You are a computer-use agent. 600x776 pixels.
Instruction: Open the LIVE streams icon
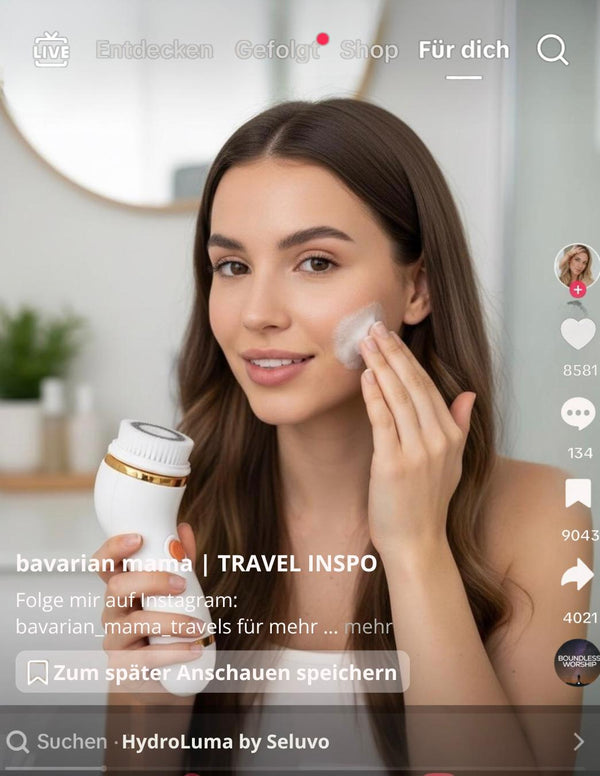51,50
